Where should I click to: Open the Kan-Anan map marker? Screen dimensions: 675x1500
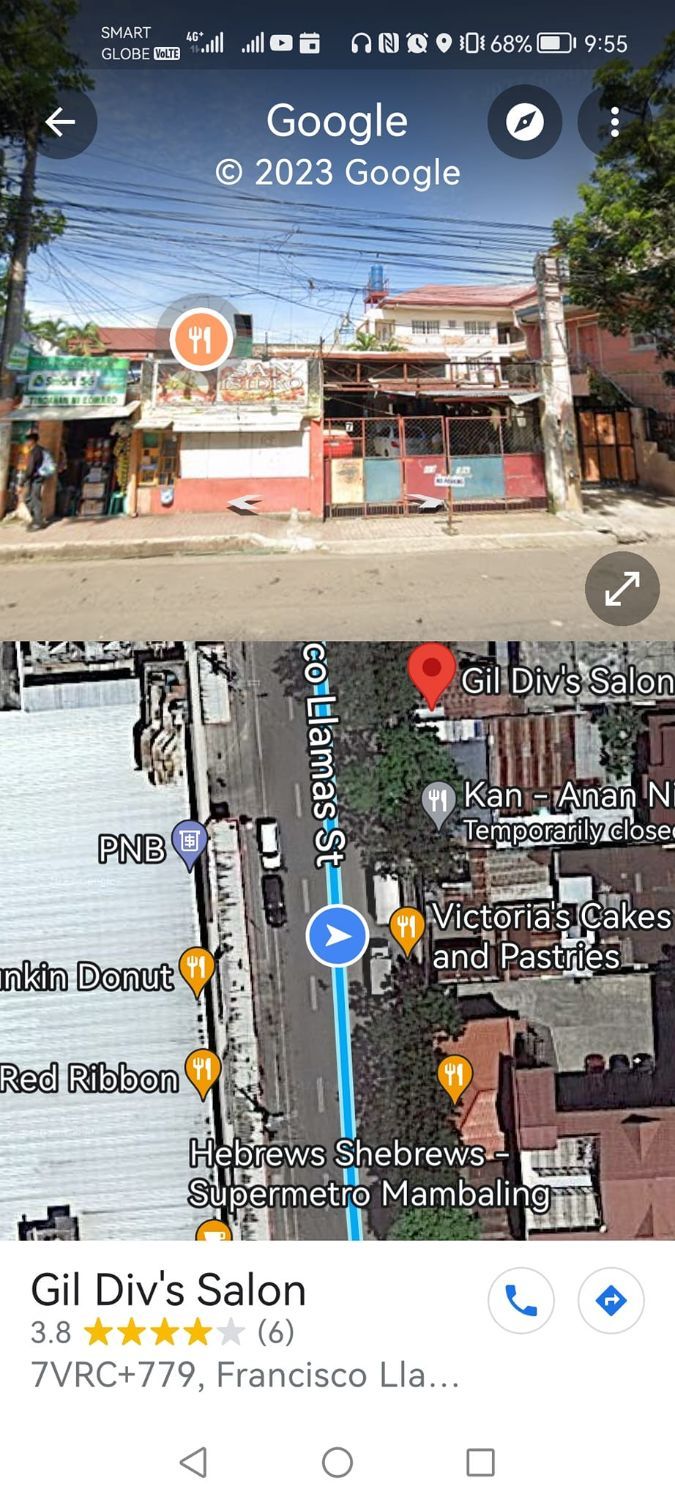click(x=438, y=805)
